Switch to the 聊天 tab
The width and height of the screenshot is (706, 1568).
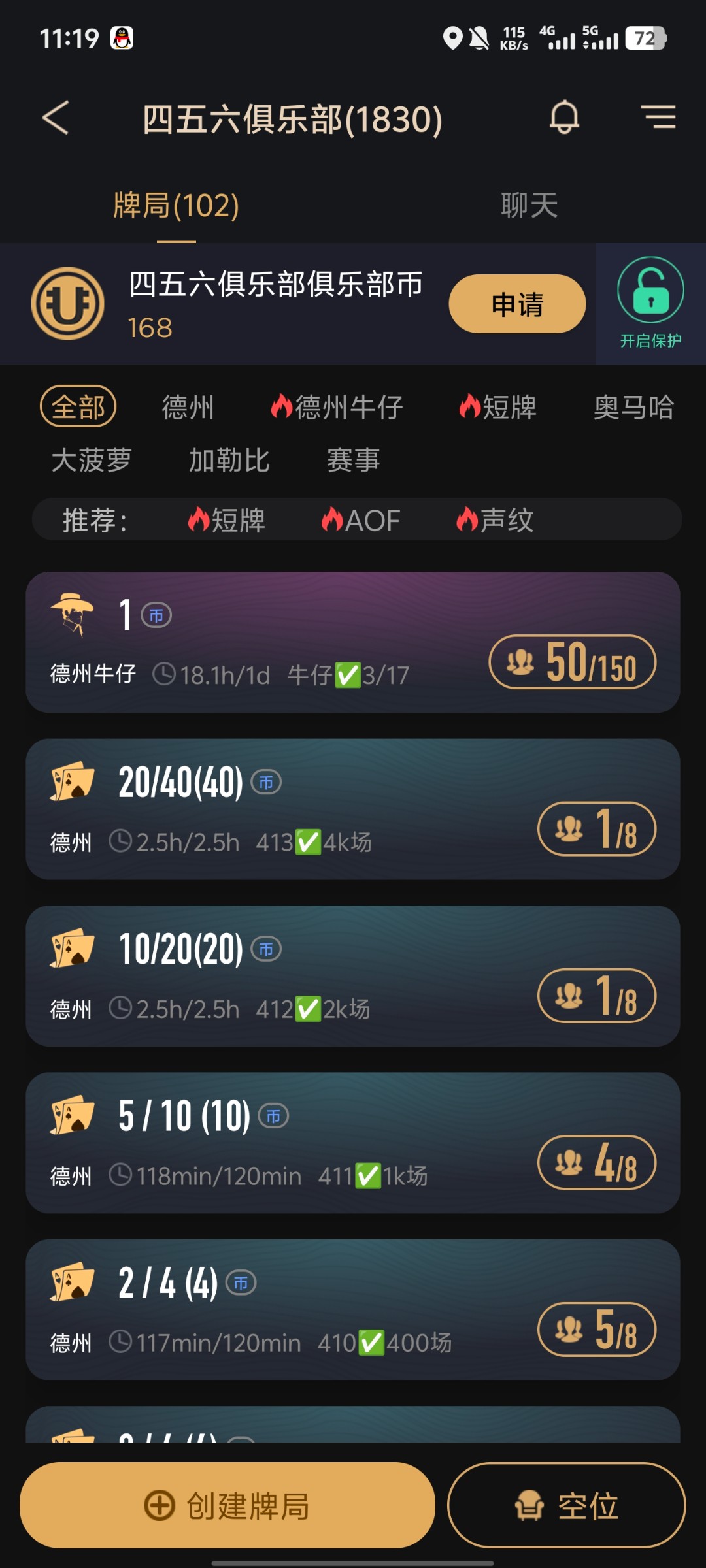tap(529, 205)
